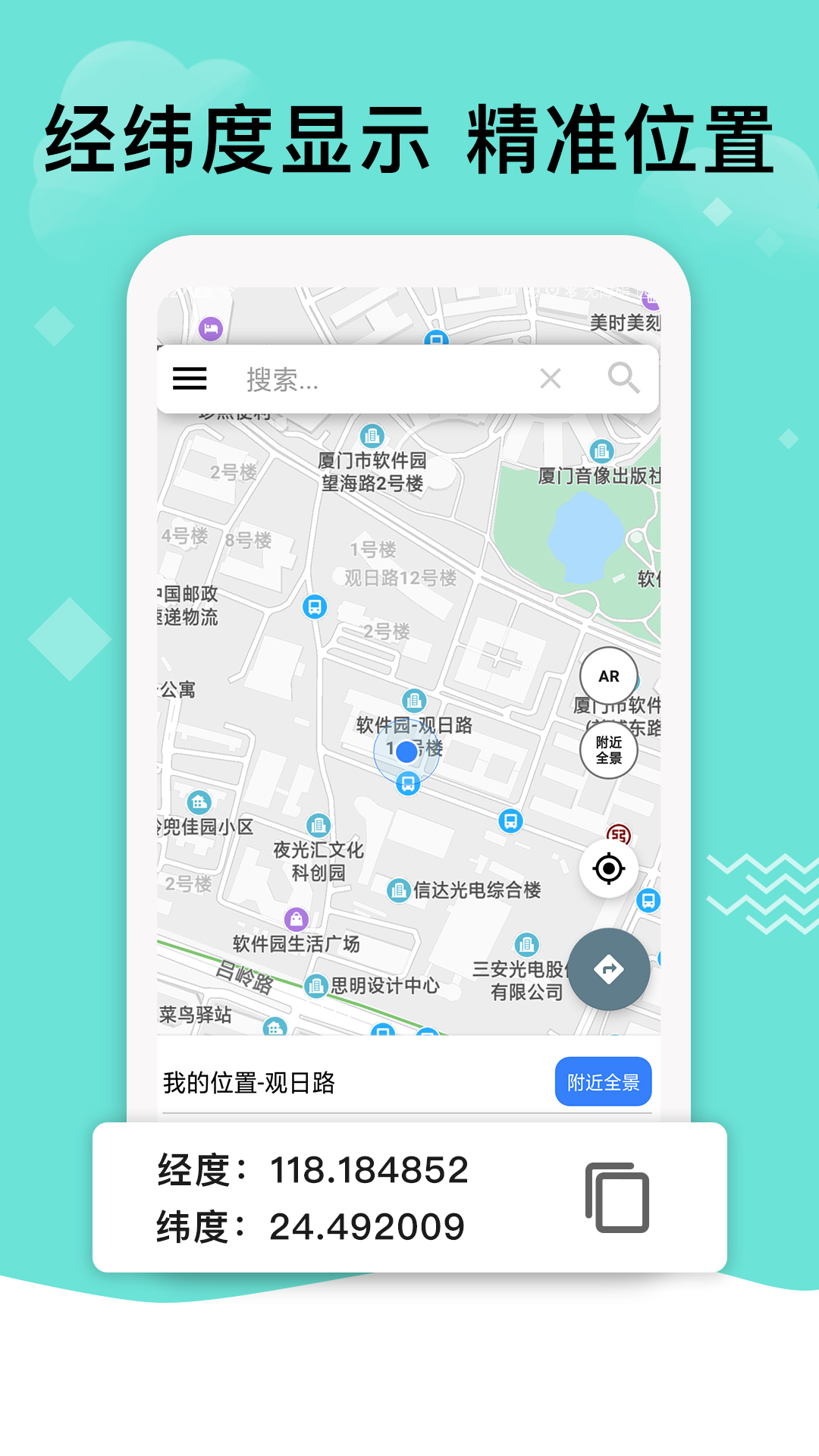
Task: Center map on current location with crosshair icon
Action: 609,868
